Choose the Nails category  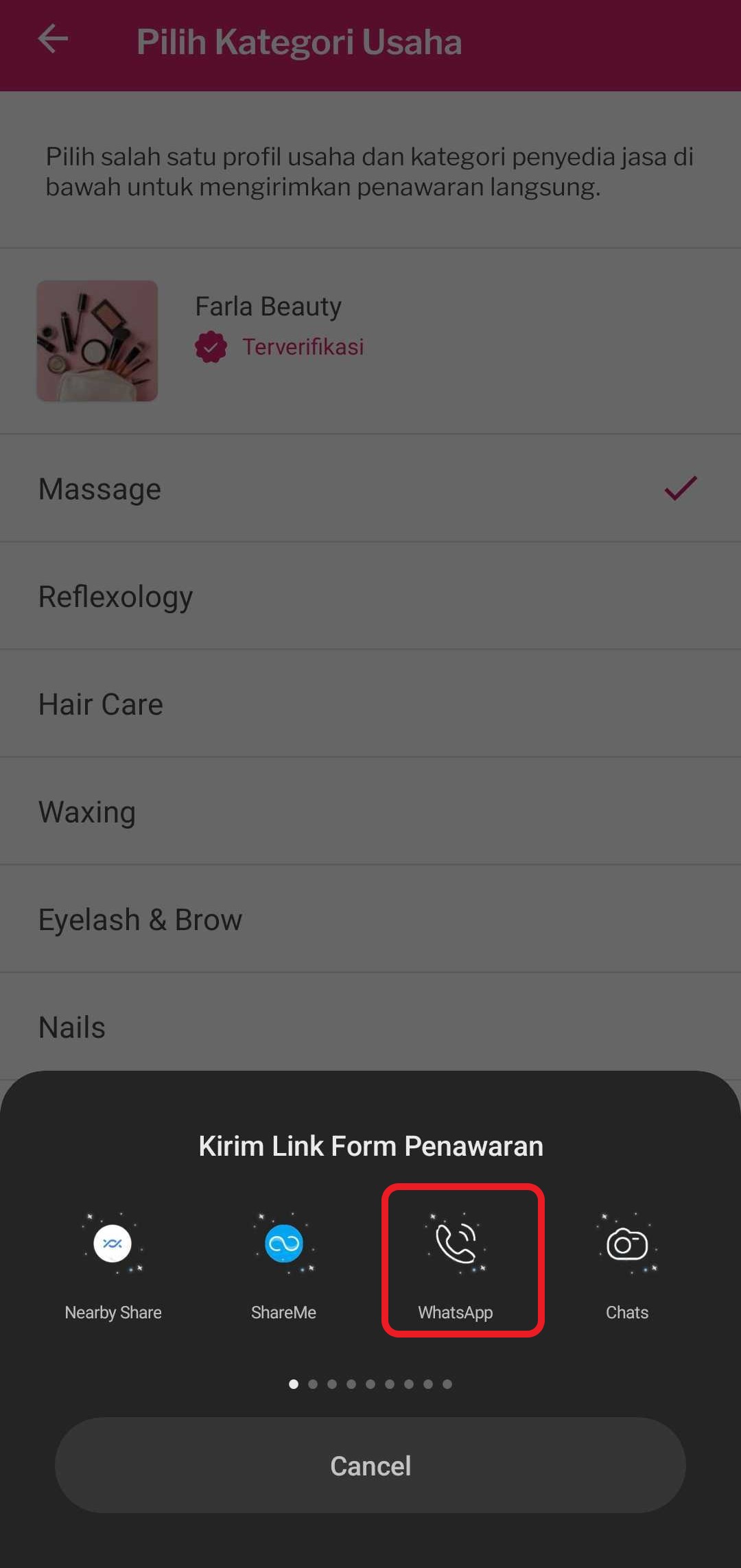pos(370,1027)
